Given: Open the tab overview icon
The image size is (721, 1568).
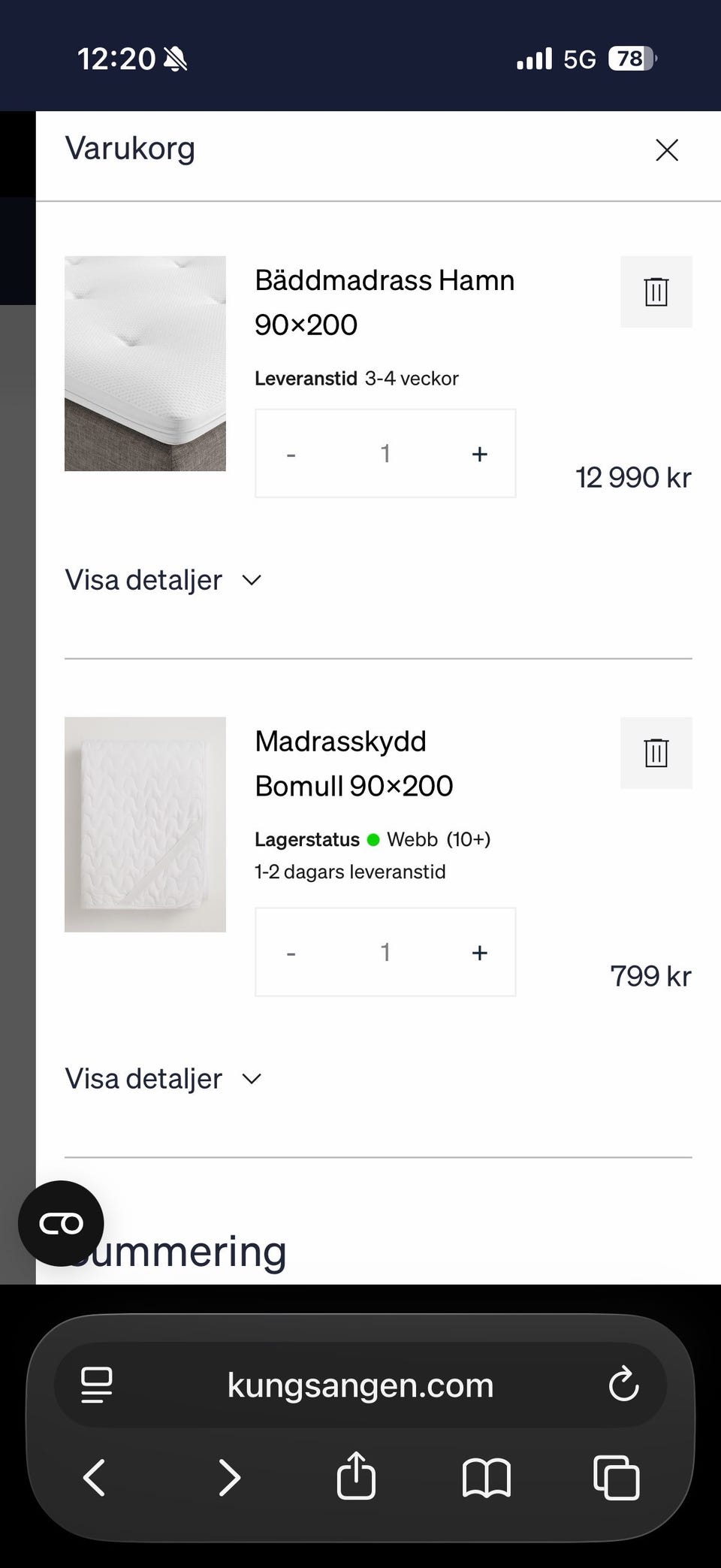Looking at the screenshot, I should point(616,1477).
